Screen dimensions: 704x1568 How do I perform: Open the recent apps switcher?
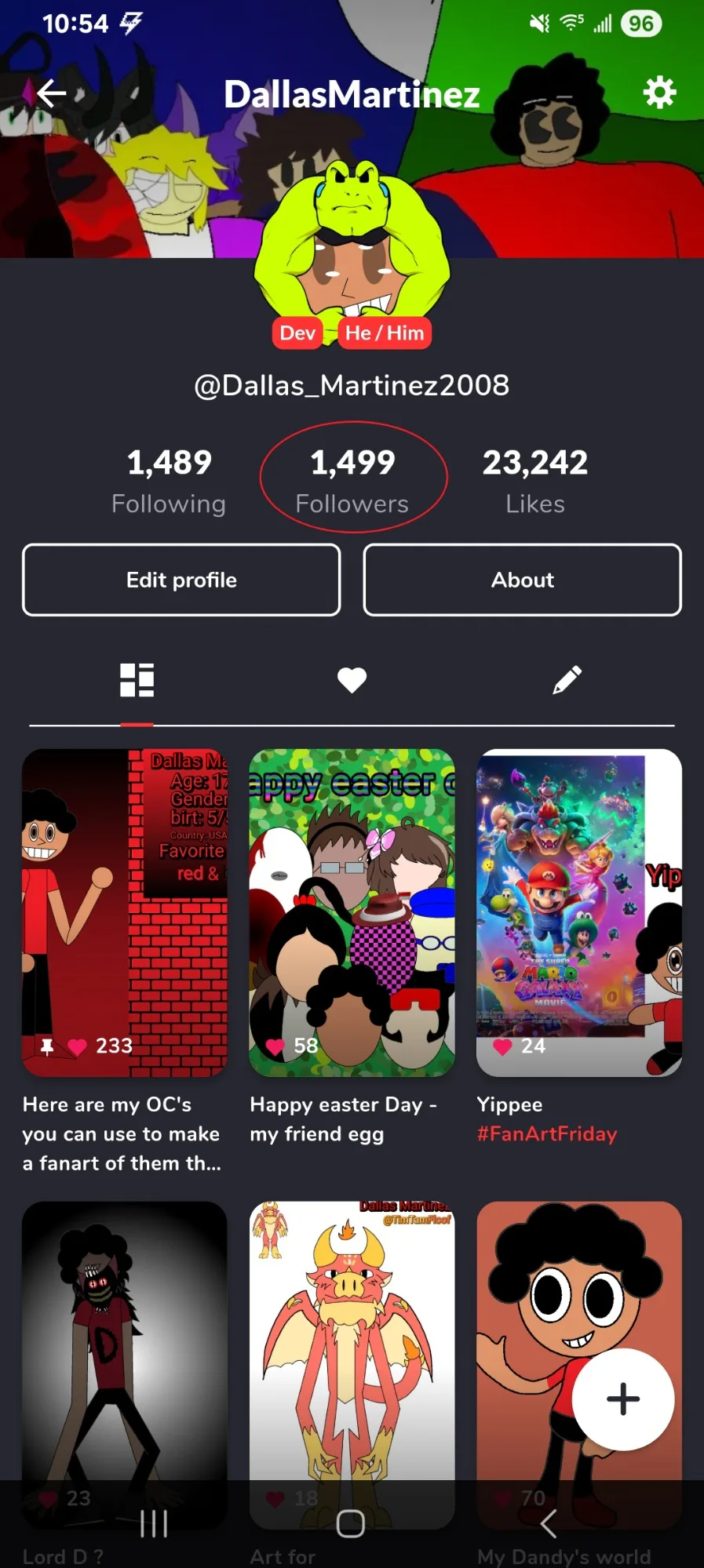tap(154, 1524)
